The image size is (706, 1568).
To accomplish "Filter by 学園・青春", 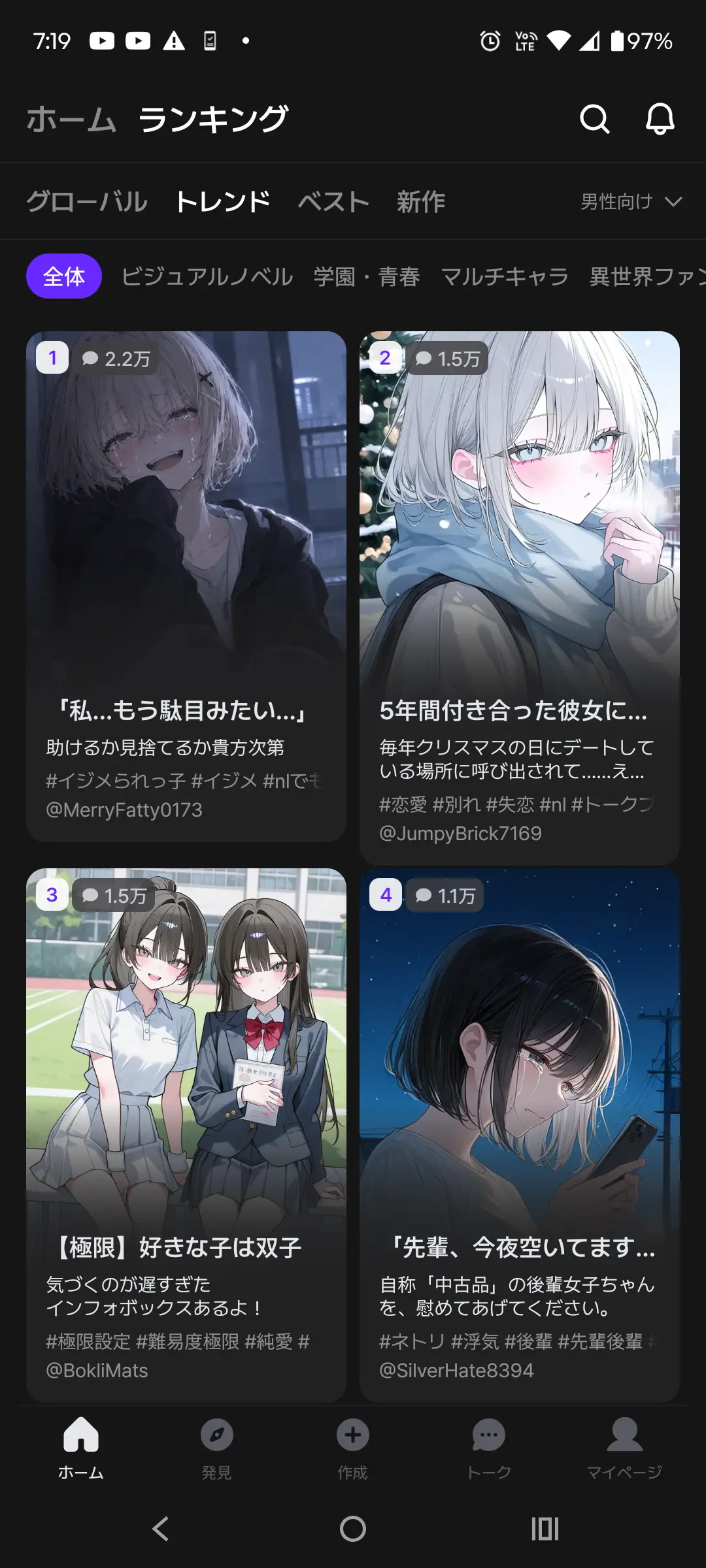I will pos(367,276).
